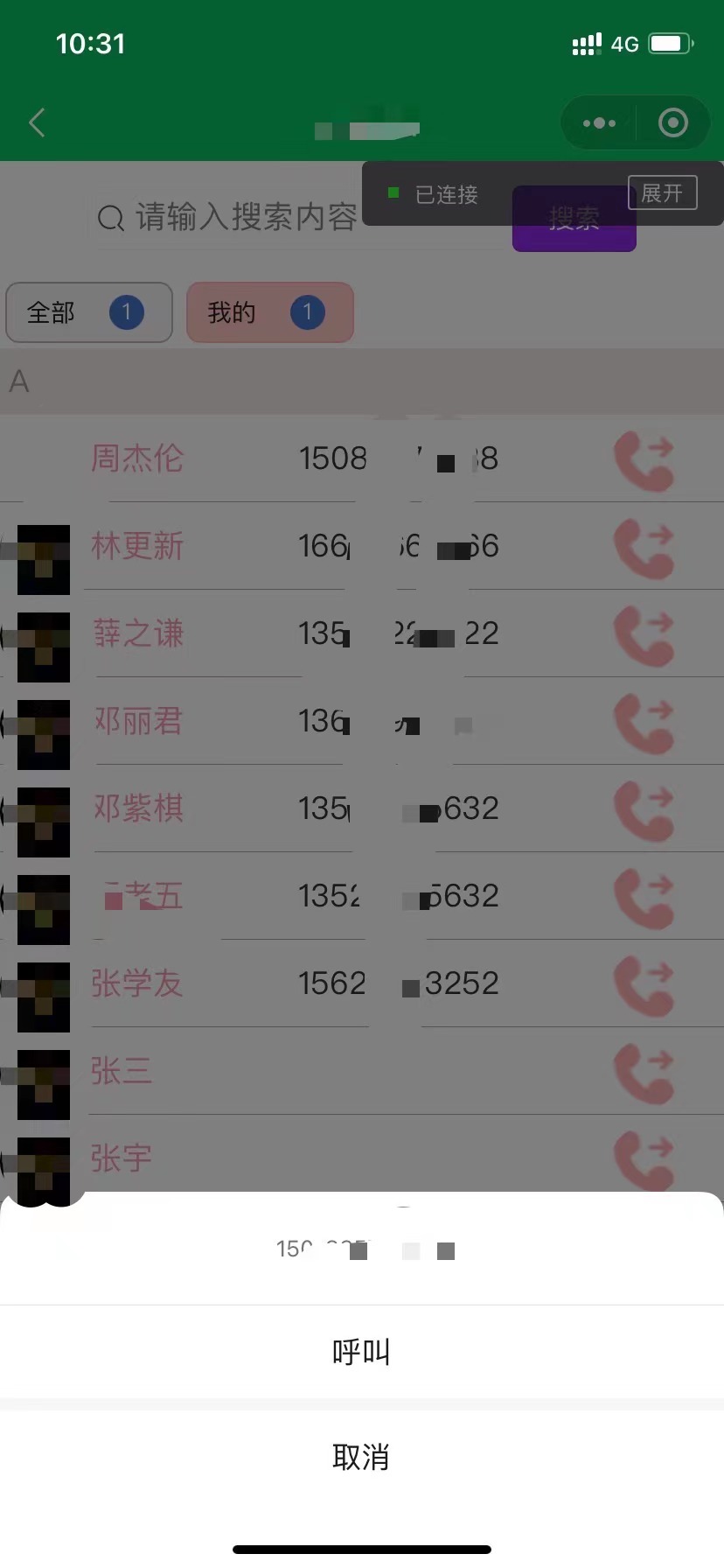Go back with the top-left arrow
Viewport: 724px width, 1568px height.
click(x=37, y=122)
